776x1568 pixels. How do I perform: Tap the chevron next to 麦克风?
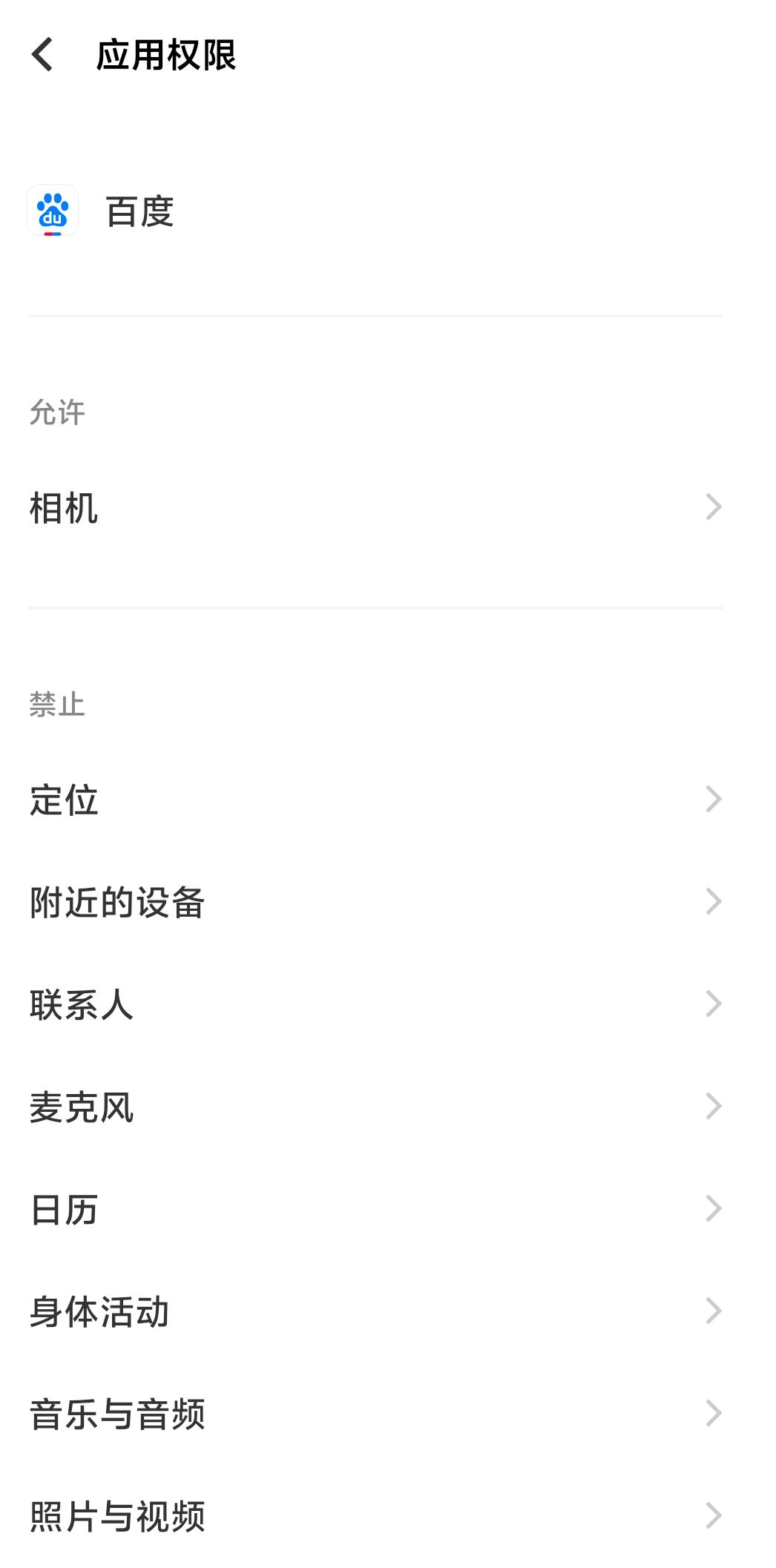tap(713, 1107)
